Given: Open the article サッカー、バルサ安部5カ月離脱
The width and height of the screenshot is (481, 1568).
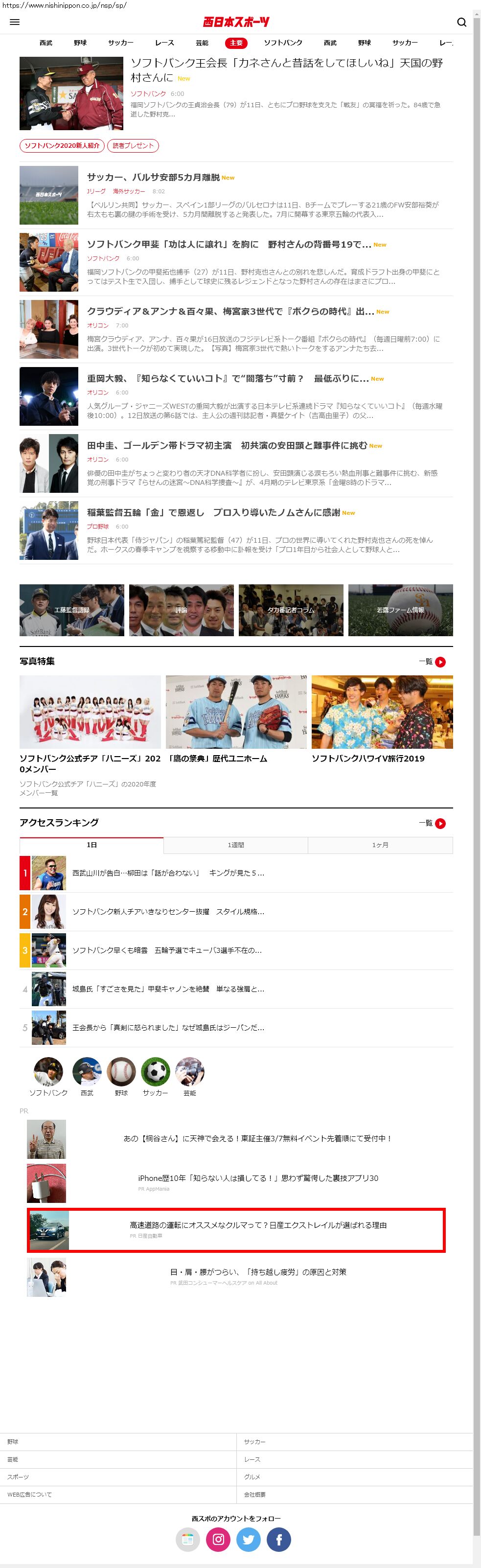Looking at the screenshot, I should (x=153, y=177).
